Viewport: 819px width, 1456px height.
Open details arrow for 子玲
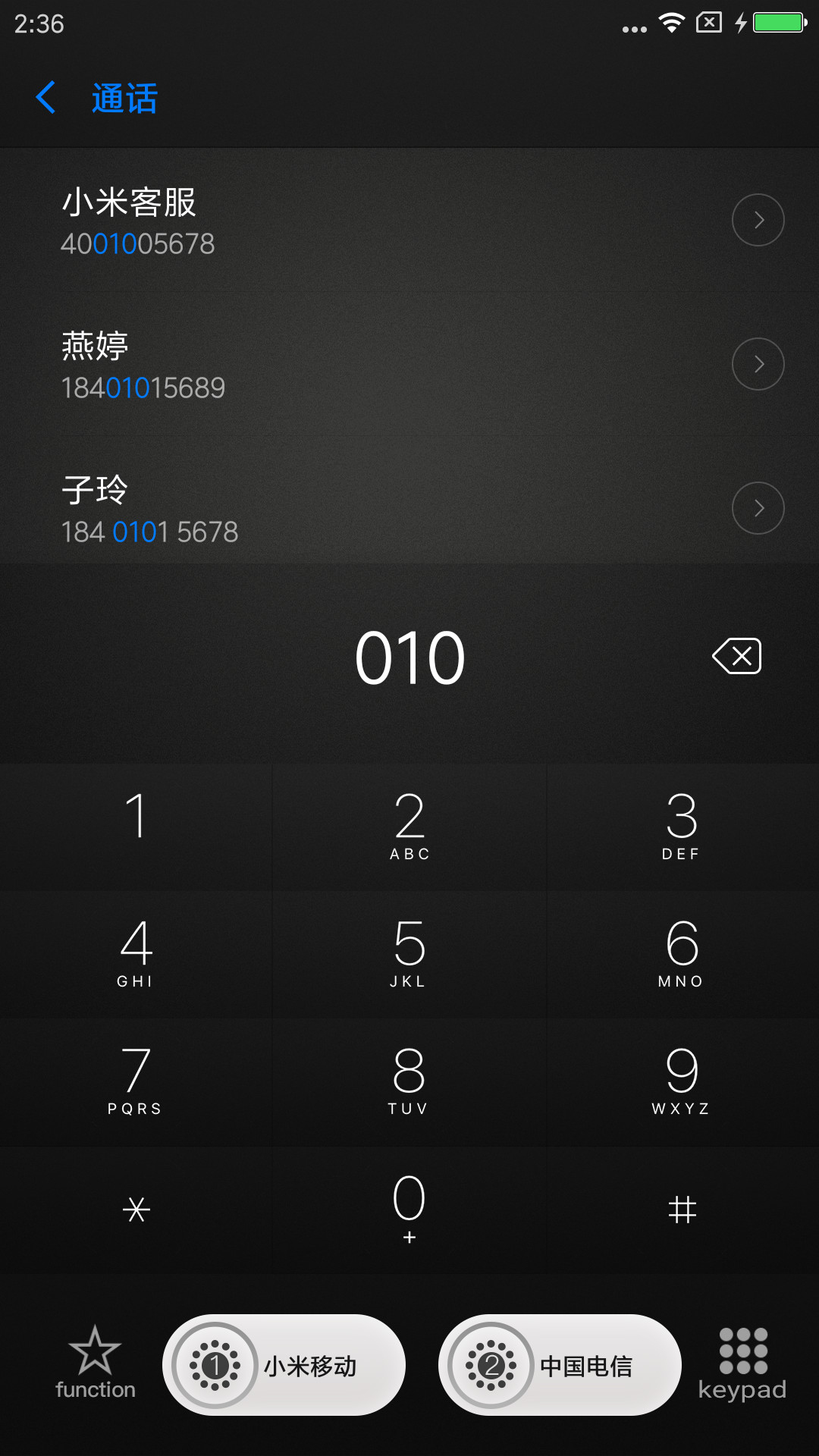758,508
